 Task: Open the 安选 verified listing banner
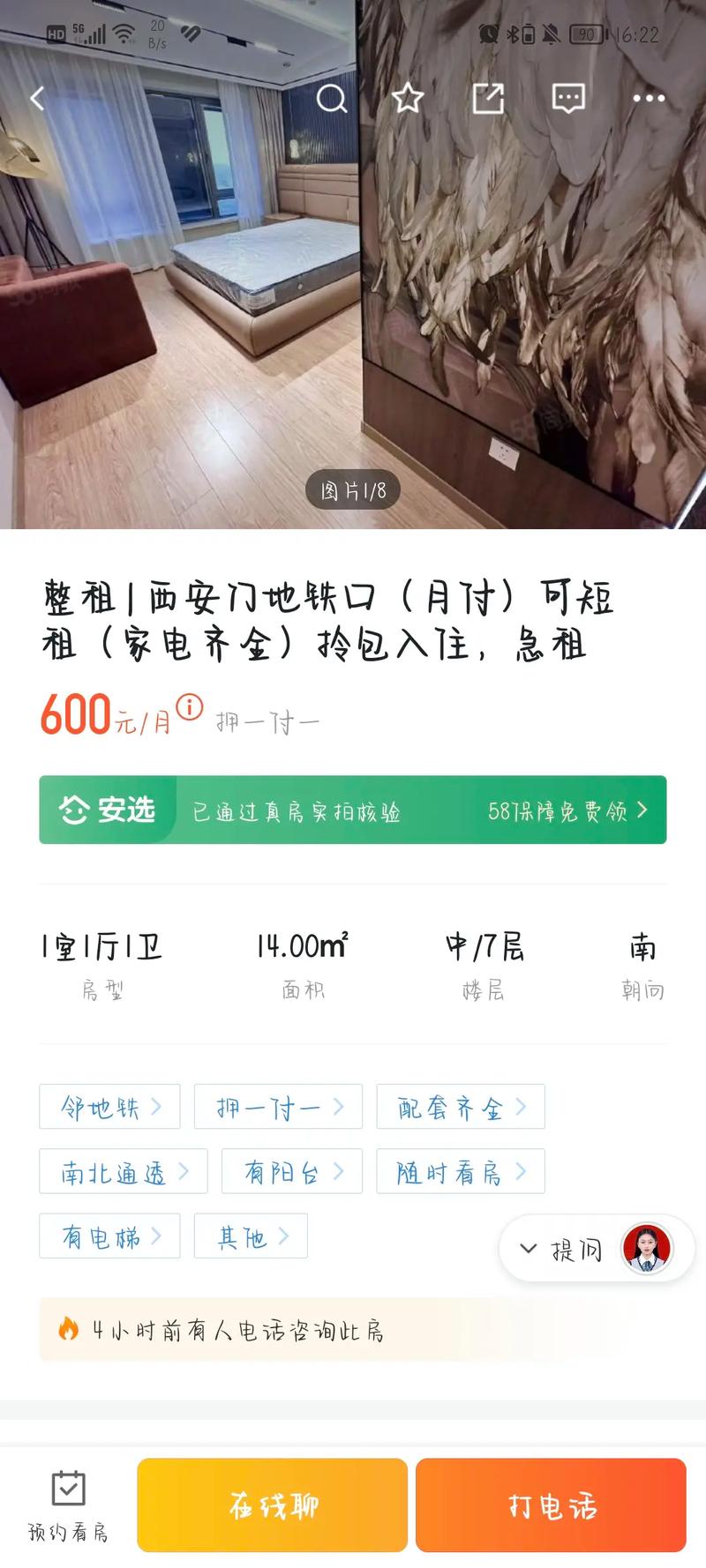353,810
